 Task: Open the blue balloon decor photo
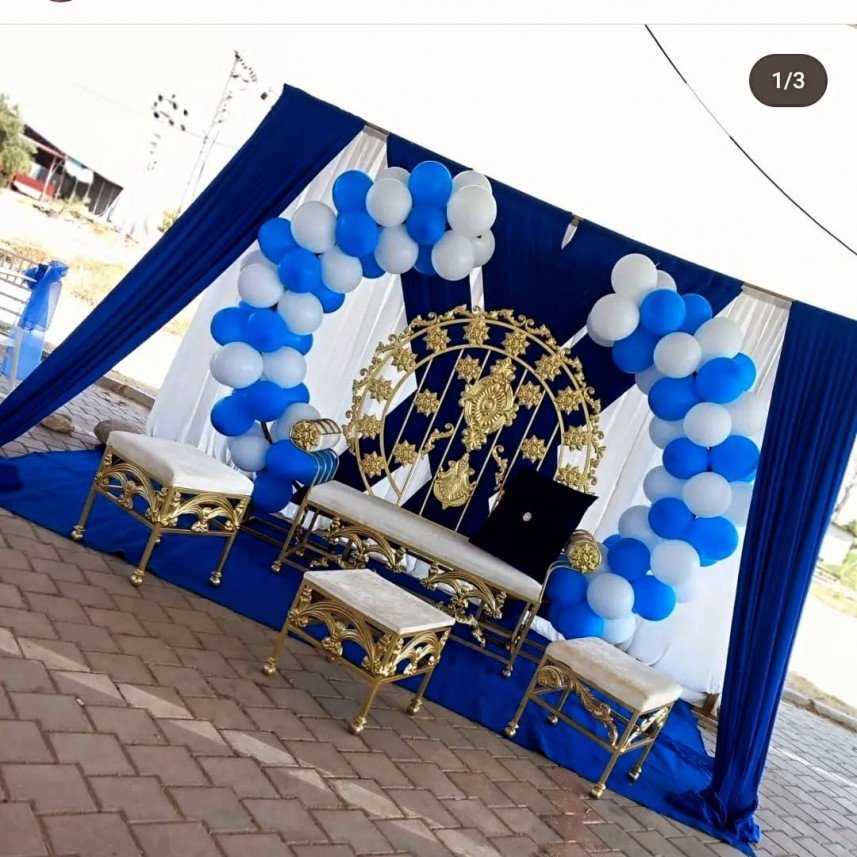pyautogui.click(x=428, y=440)
